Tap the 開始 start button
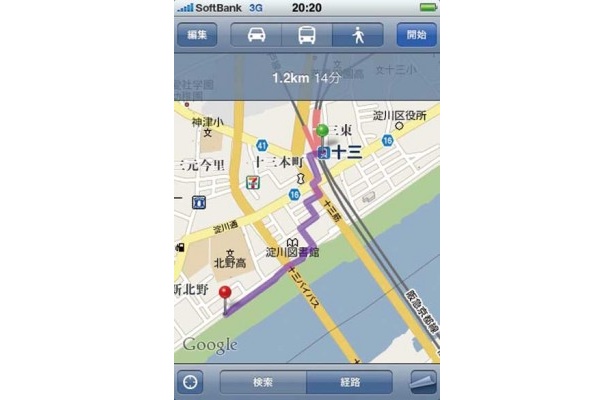615x400 pixels. coord(417,35)
